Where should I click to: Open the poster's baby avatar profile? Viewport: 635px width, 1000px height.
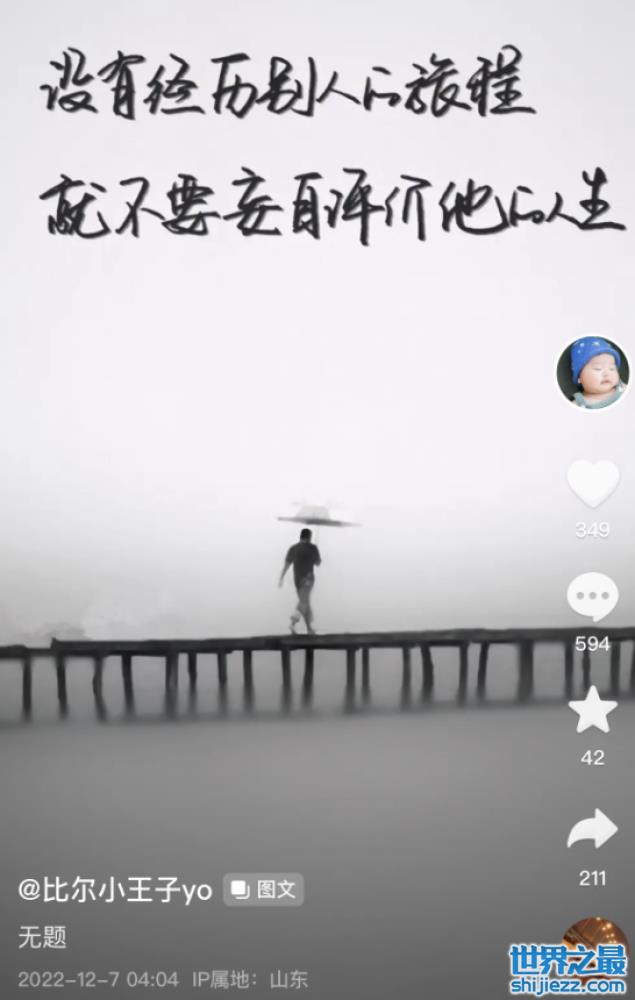[x=592, y=372]
